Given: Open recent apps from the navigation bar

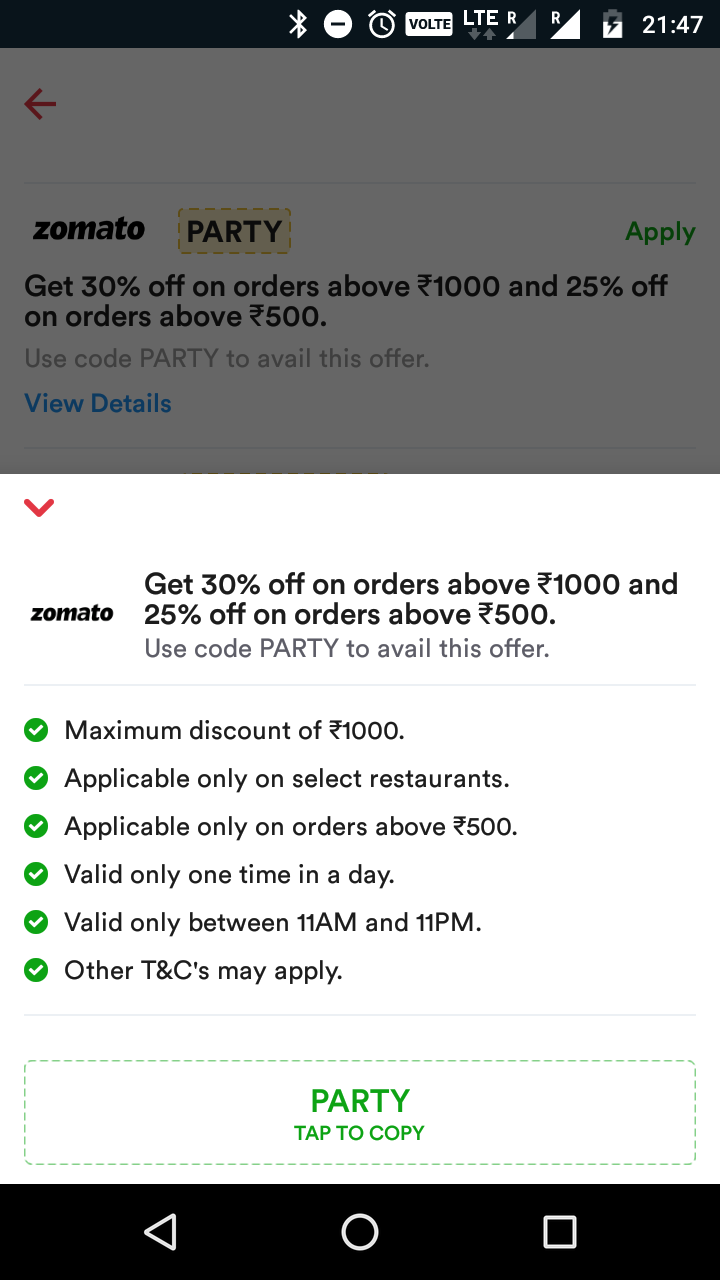Looking at the screenshot, I should tap(560, 1232).
